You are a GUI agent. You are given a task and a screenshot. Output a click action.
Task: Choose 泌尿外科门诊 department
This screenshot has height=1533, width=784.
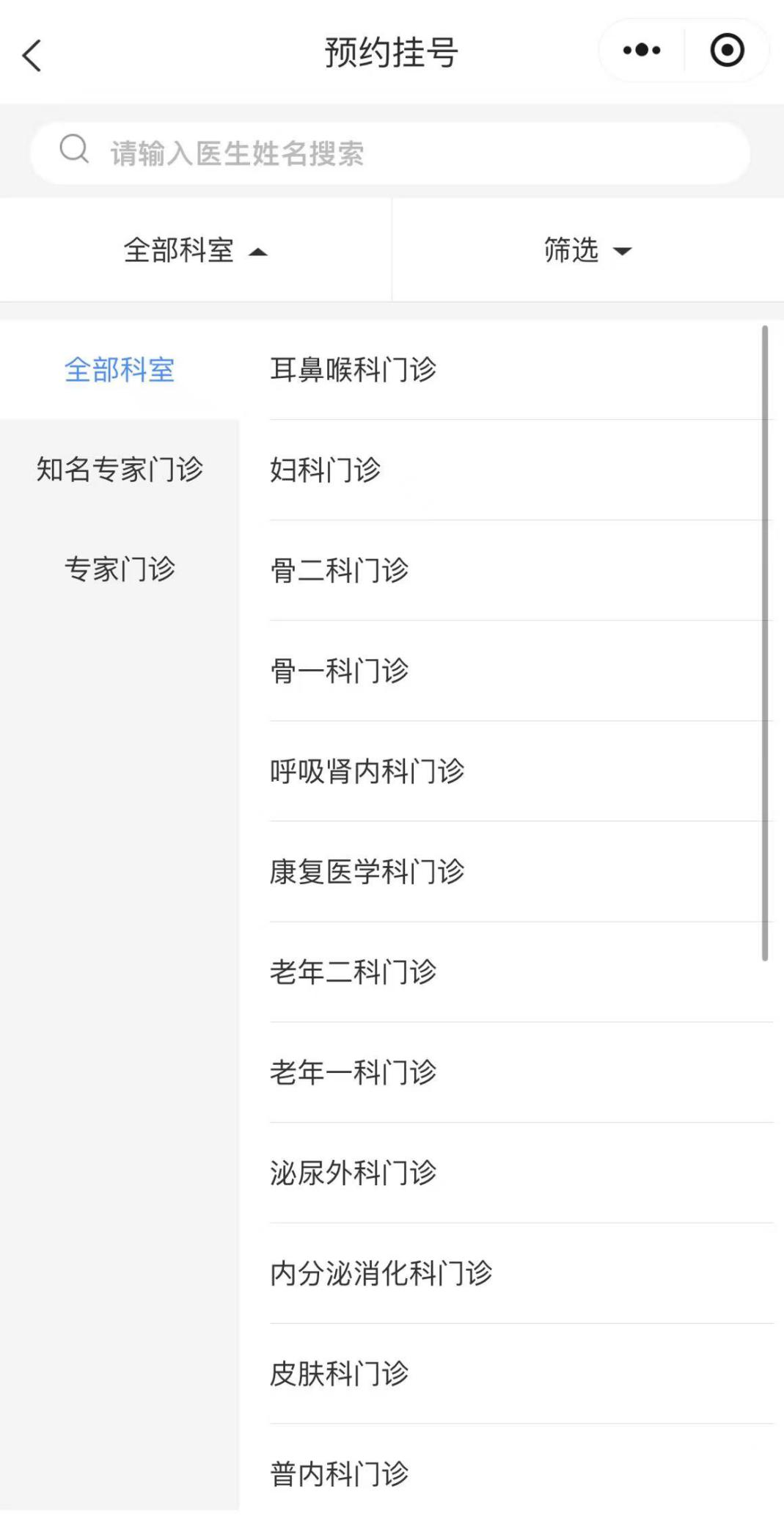pos(353,1173)
